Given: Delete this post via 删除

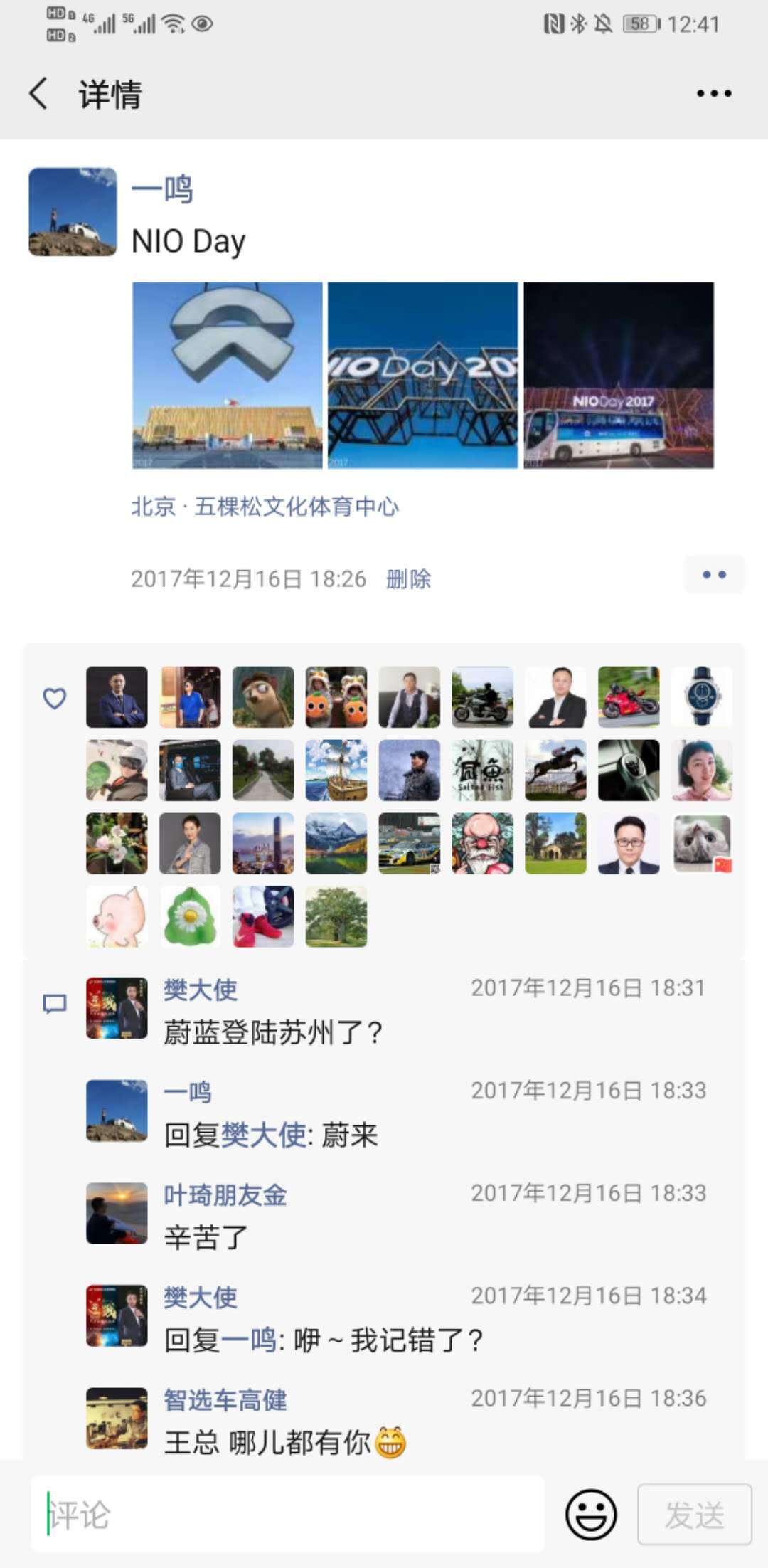Looking at the screenshot, I should (x=408, y=579).
